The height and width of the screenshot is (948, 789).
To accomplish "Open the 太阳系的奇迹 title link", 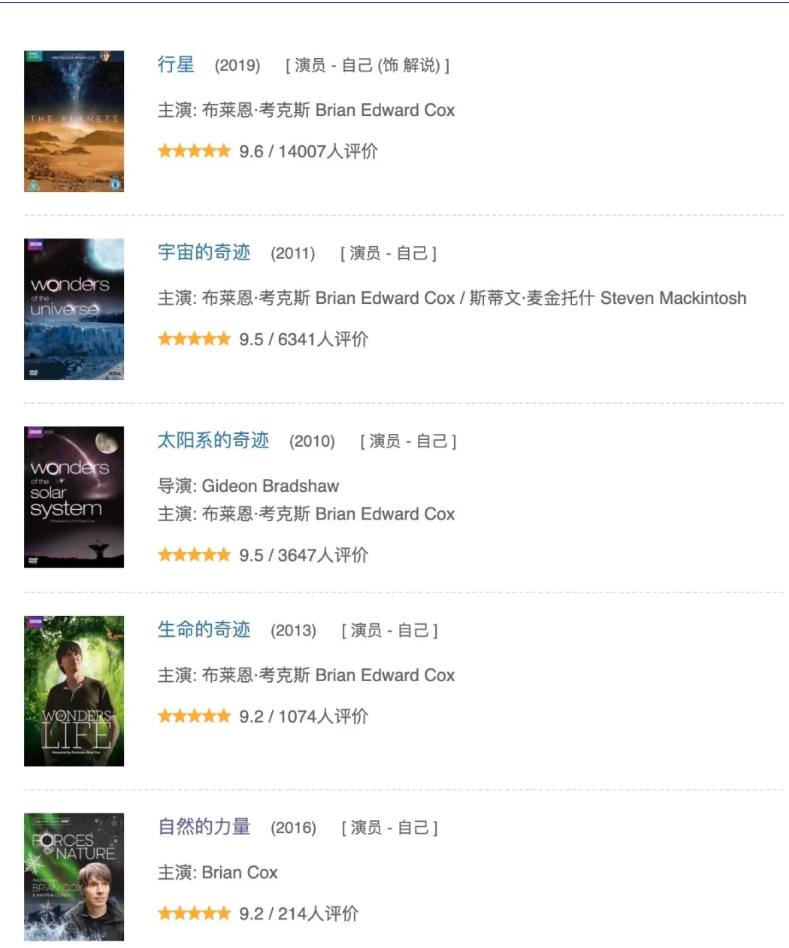I will [213, 440].
